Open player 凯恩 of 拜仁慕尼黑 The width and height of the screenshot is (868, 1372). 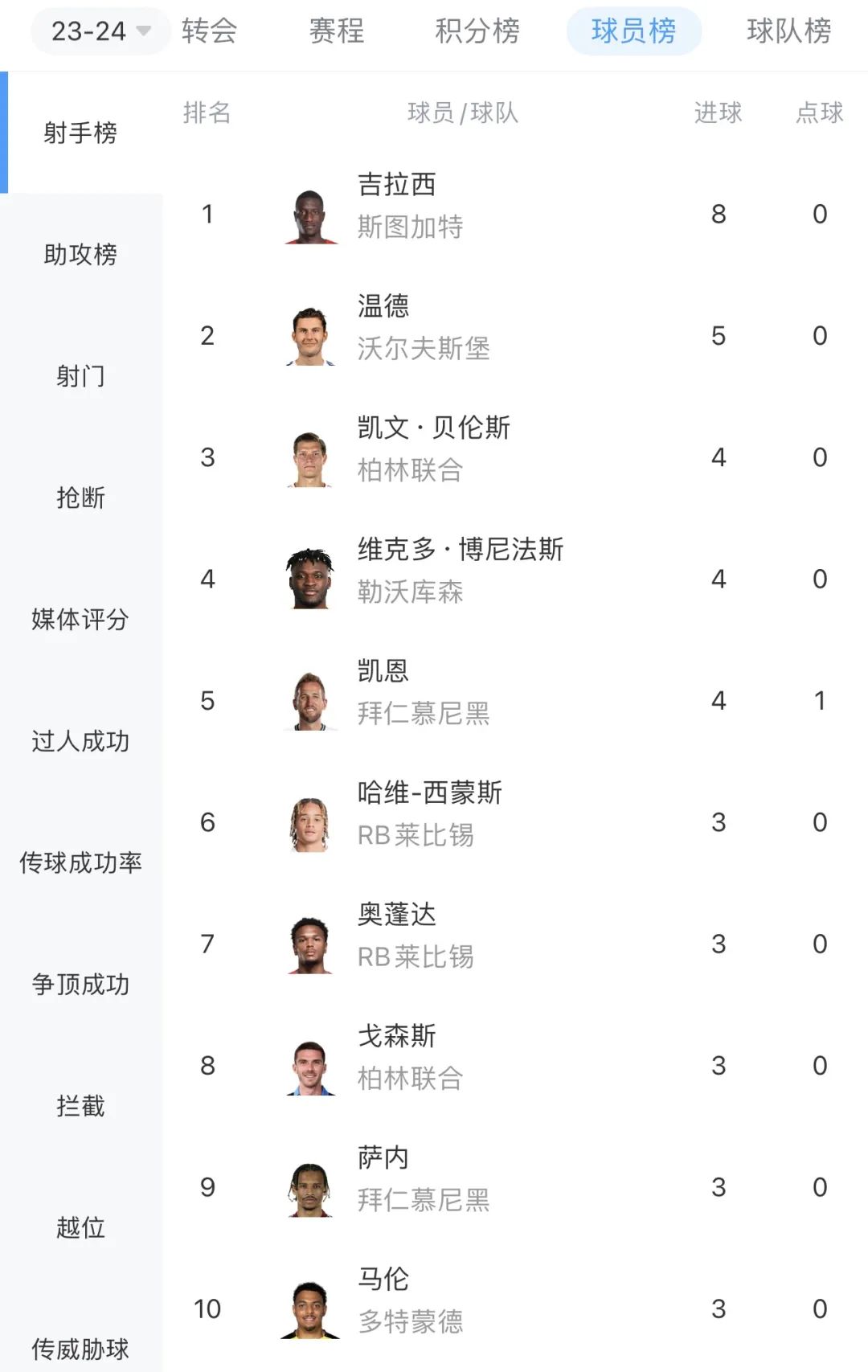click(x=383, y=672)
